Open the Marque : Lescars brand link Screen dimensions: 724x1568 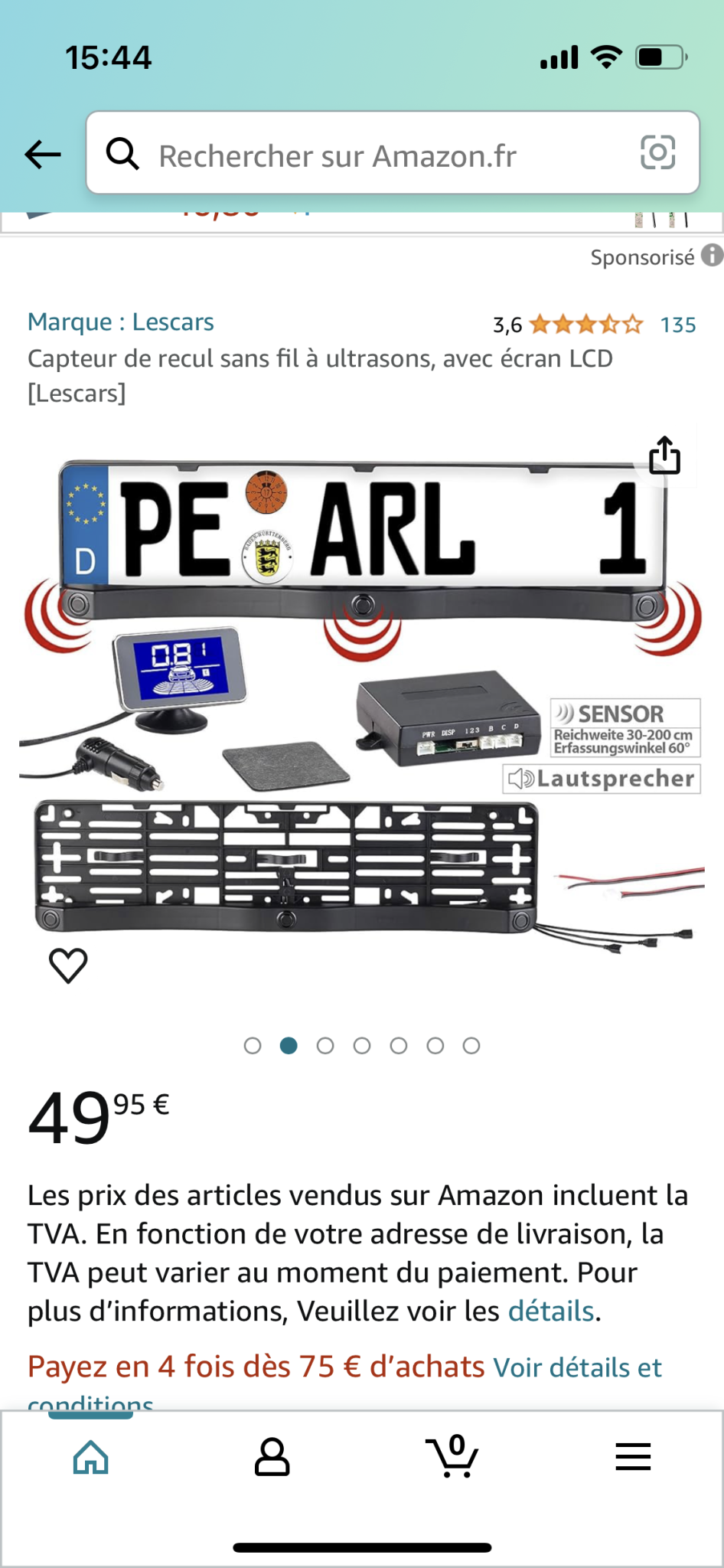click(121, 322)
